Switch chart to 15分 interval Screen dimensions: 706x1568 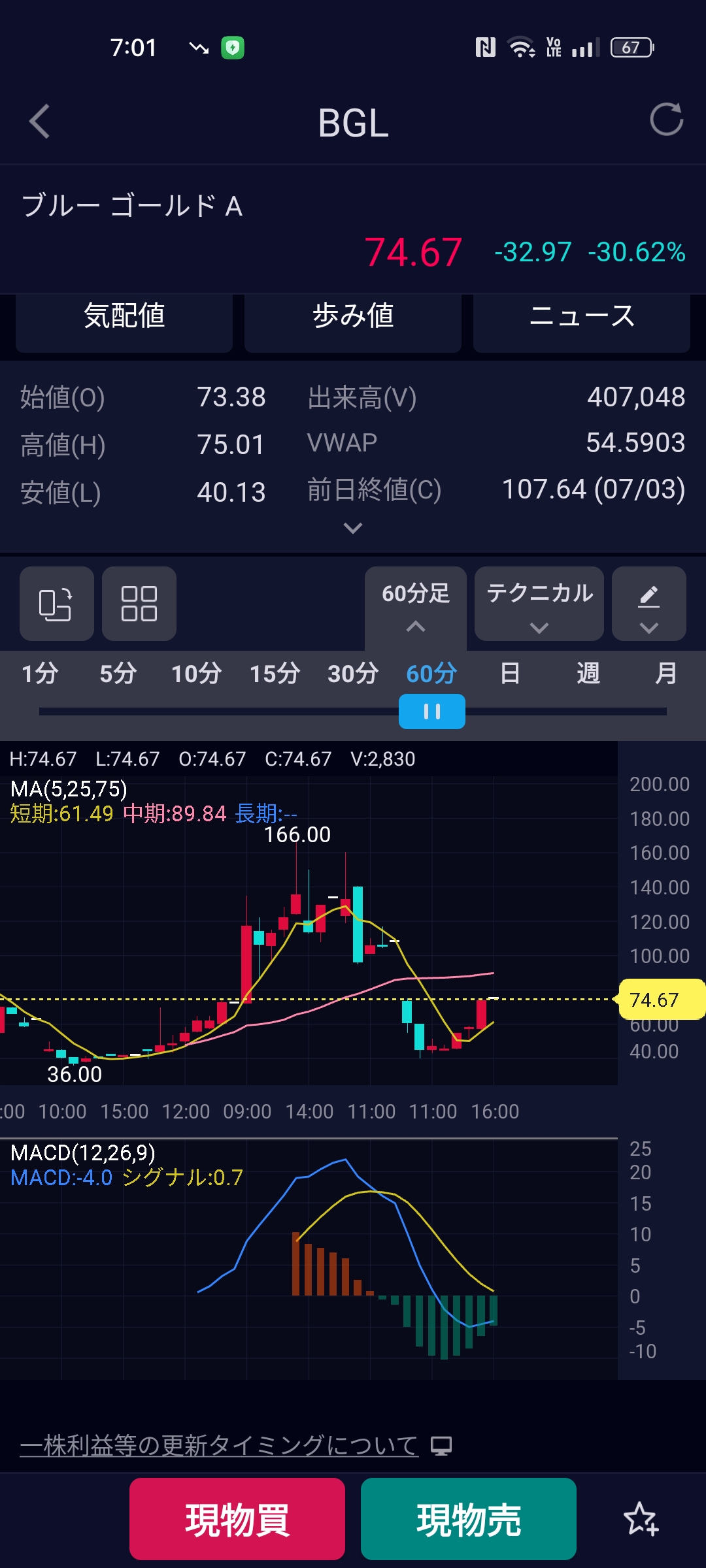click(x=275, y=673)
